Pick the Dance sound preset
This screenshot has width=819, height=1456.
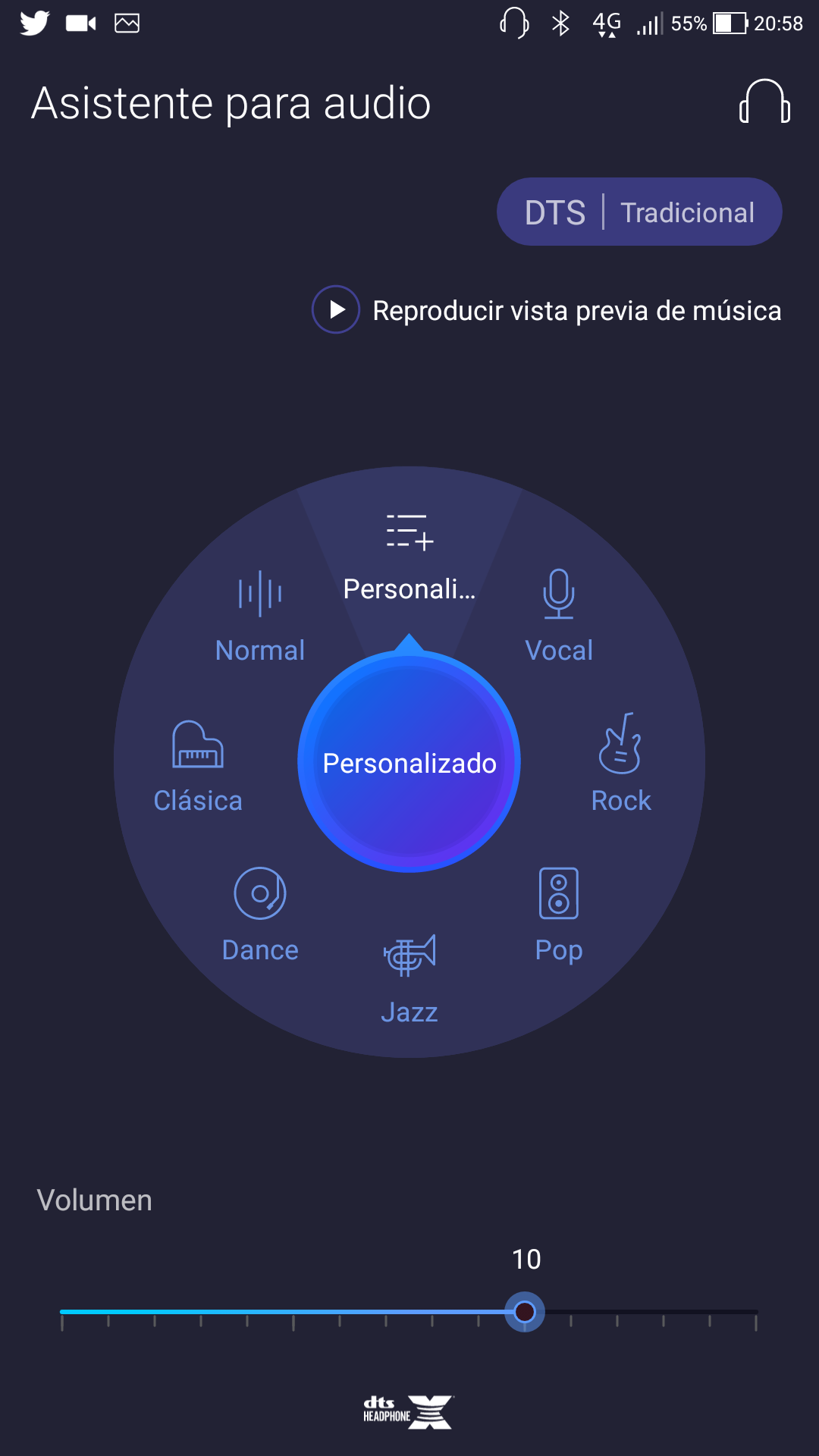click(x=260, y=915)
